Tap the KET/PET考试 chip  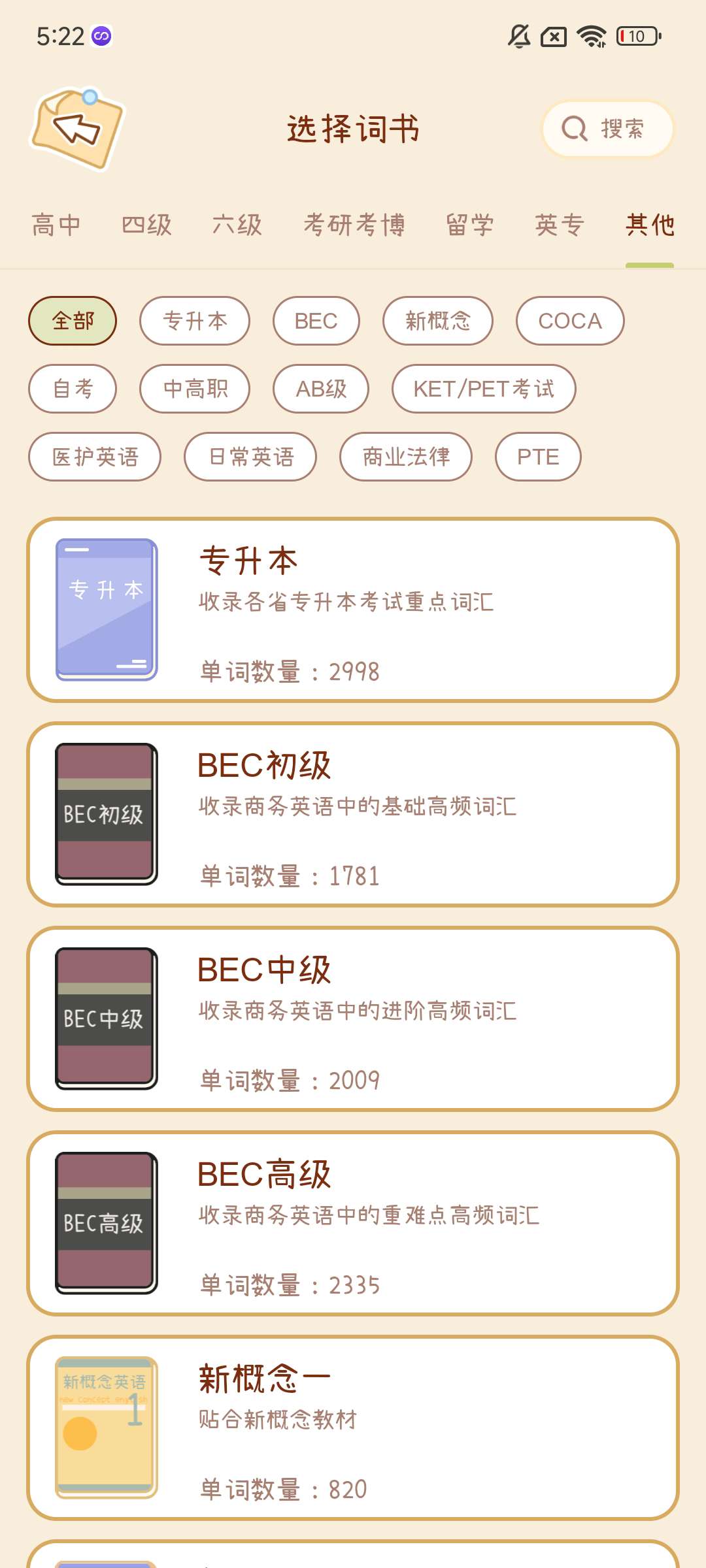[x=483, y=389]
